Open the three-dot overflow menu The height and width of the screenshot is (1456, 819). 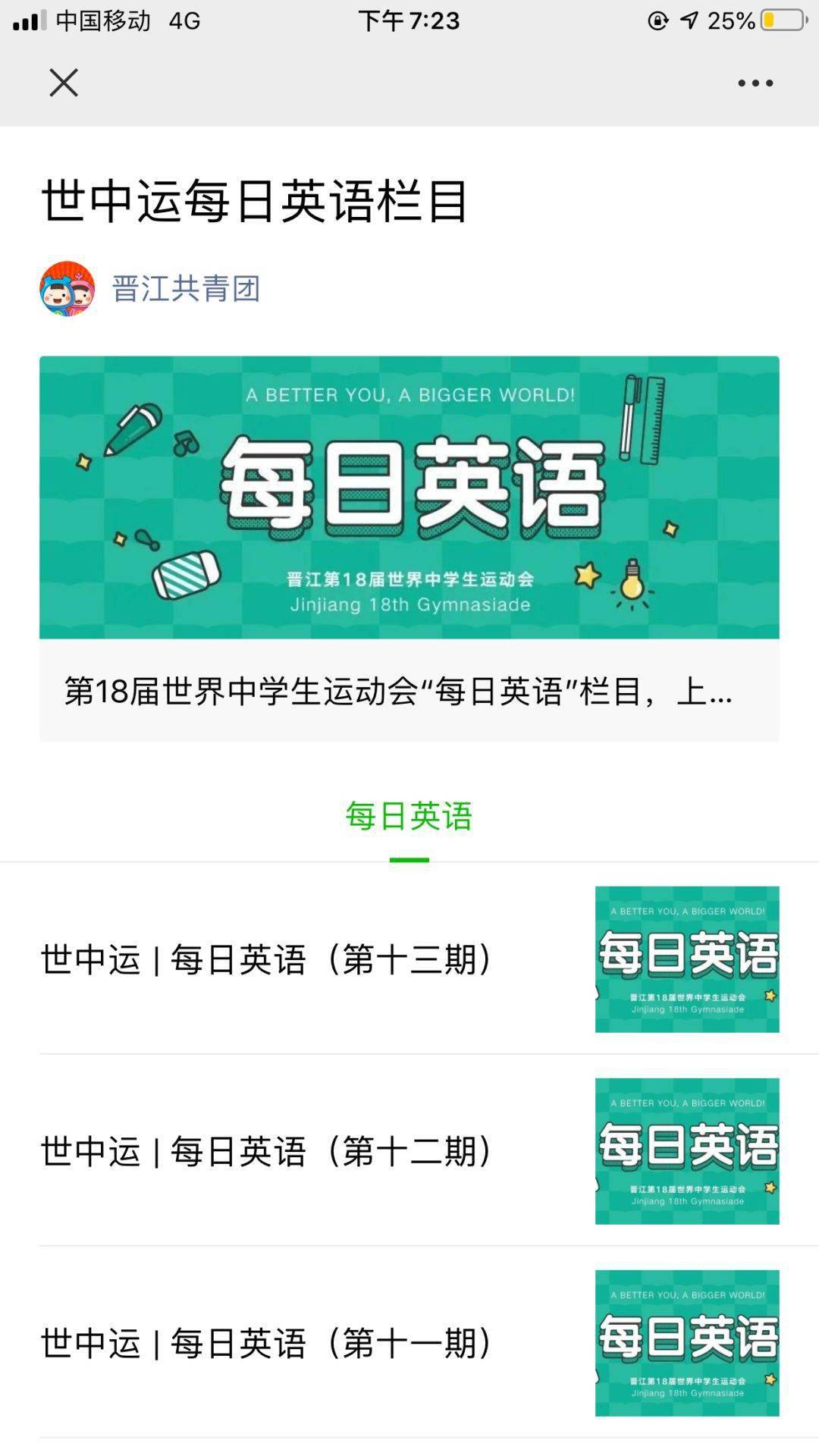click(x=755, y=83)
